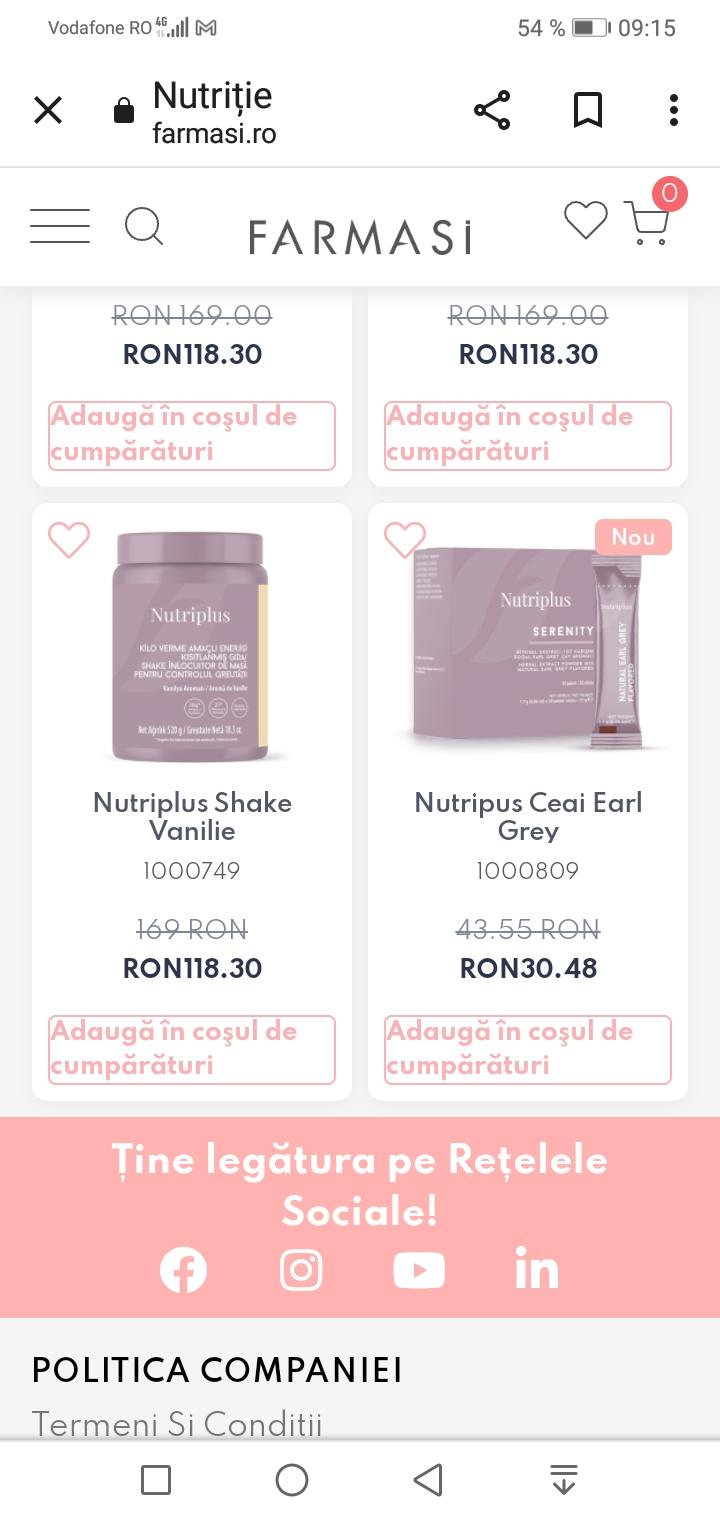View the wishlist heart in header

[x=585, y=220]
